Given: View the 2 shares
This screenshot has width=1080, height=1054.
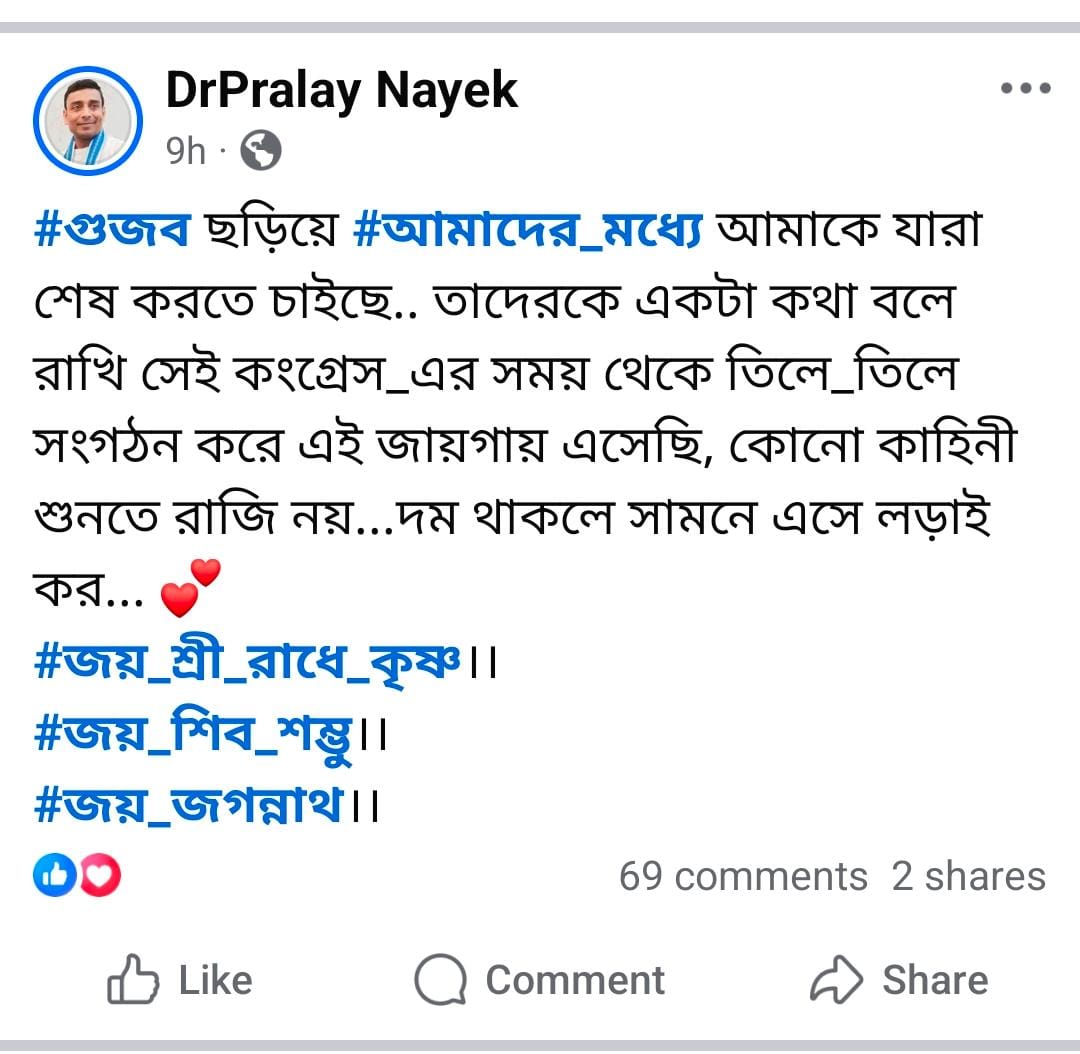Looking at the screenshot, I should click(x=968, y=877).
